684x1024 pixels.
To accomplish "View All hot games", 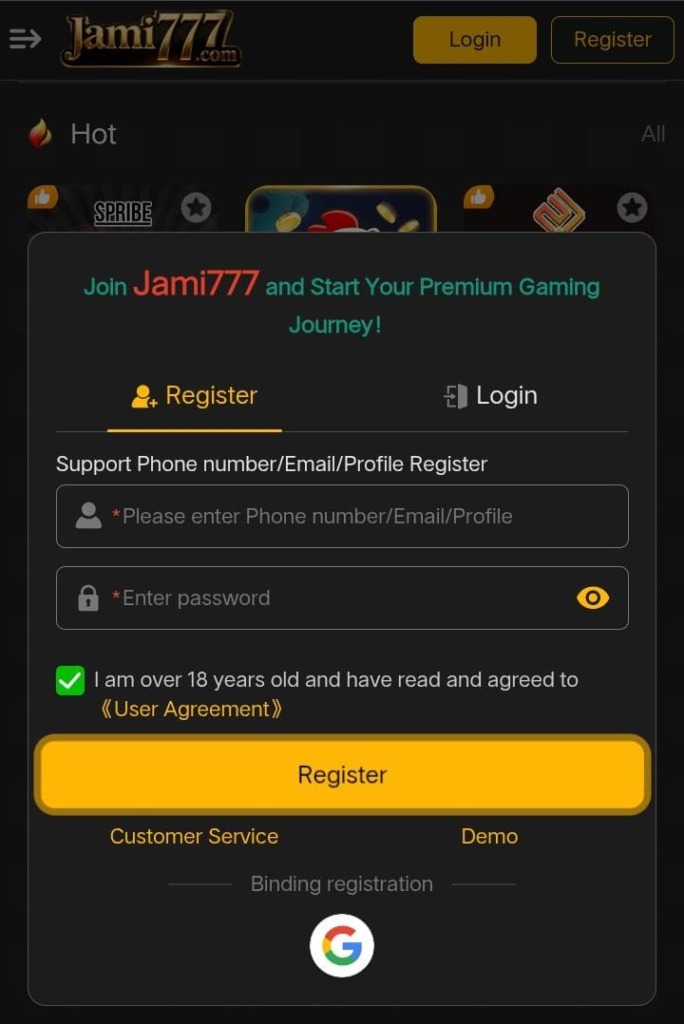I will pos(653,134).
